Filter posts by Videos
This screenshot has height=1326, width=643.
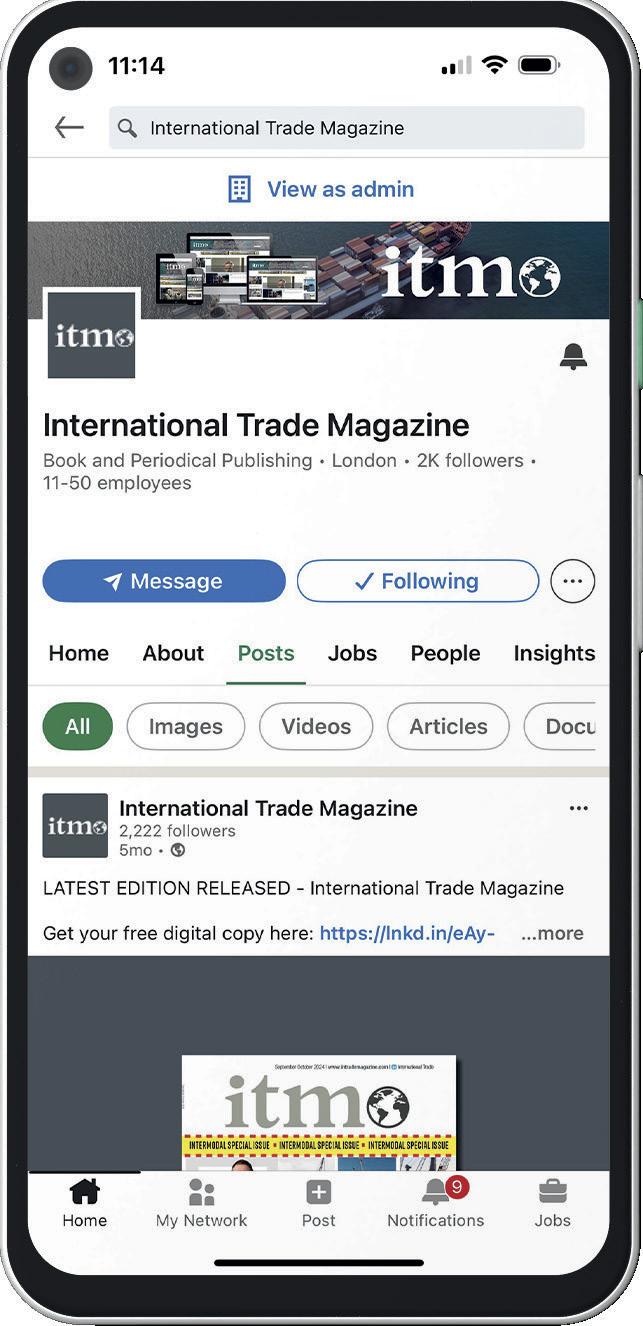[x=316, y=726]
